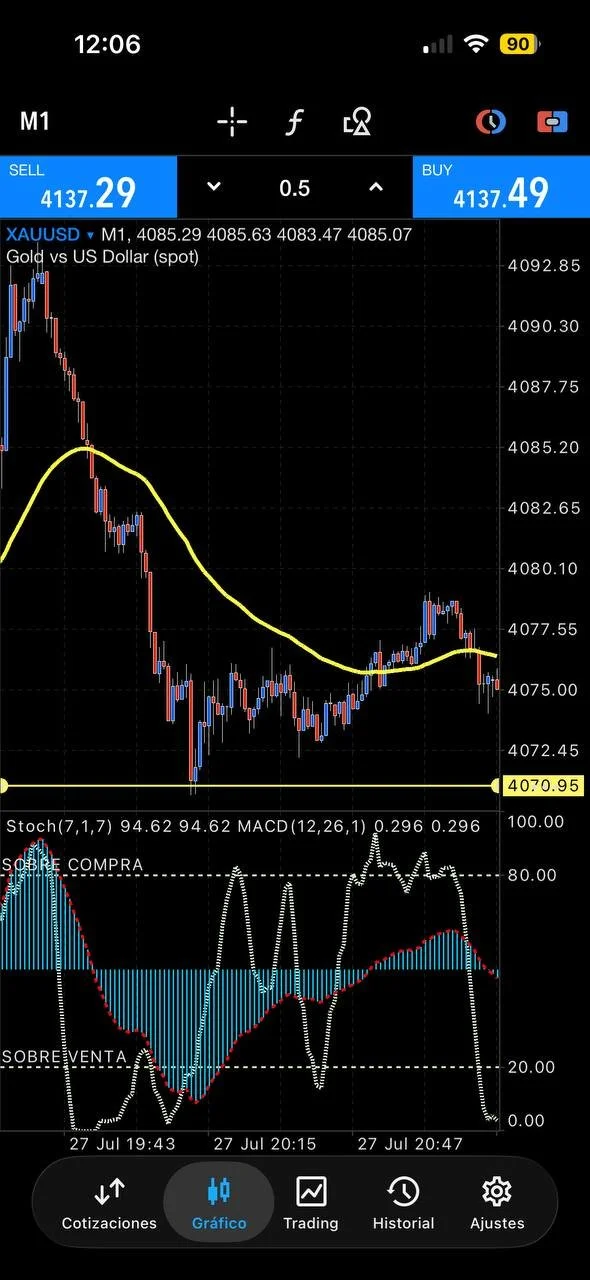Open the Historial tab
590x1280 pixels.
[x=403, y=1204]
